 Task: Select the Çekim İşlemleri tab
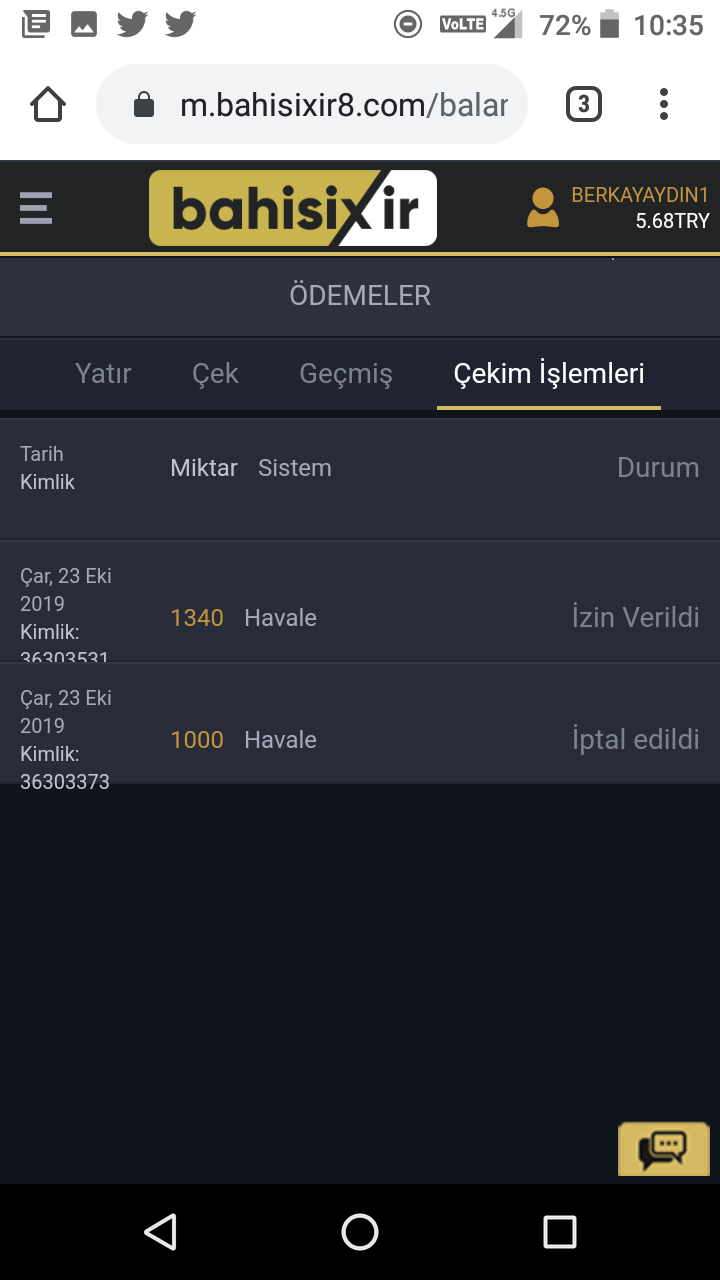point(548,373)
